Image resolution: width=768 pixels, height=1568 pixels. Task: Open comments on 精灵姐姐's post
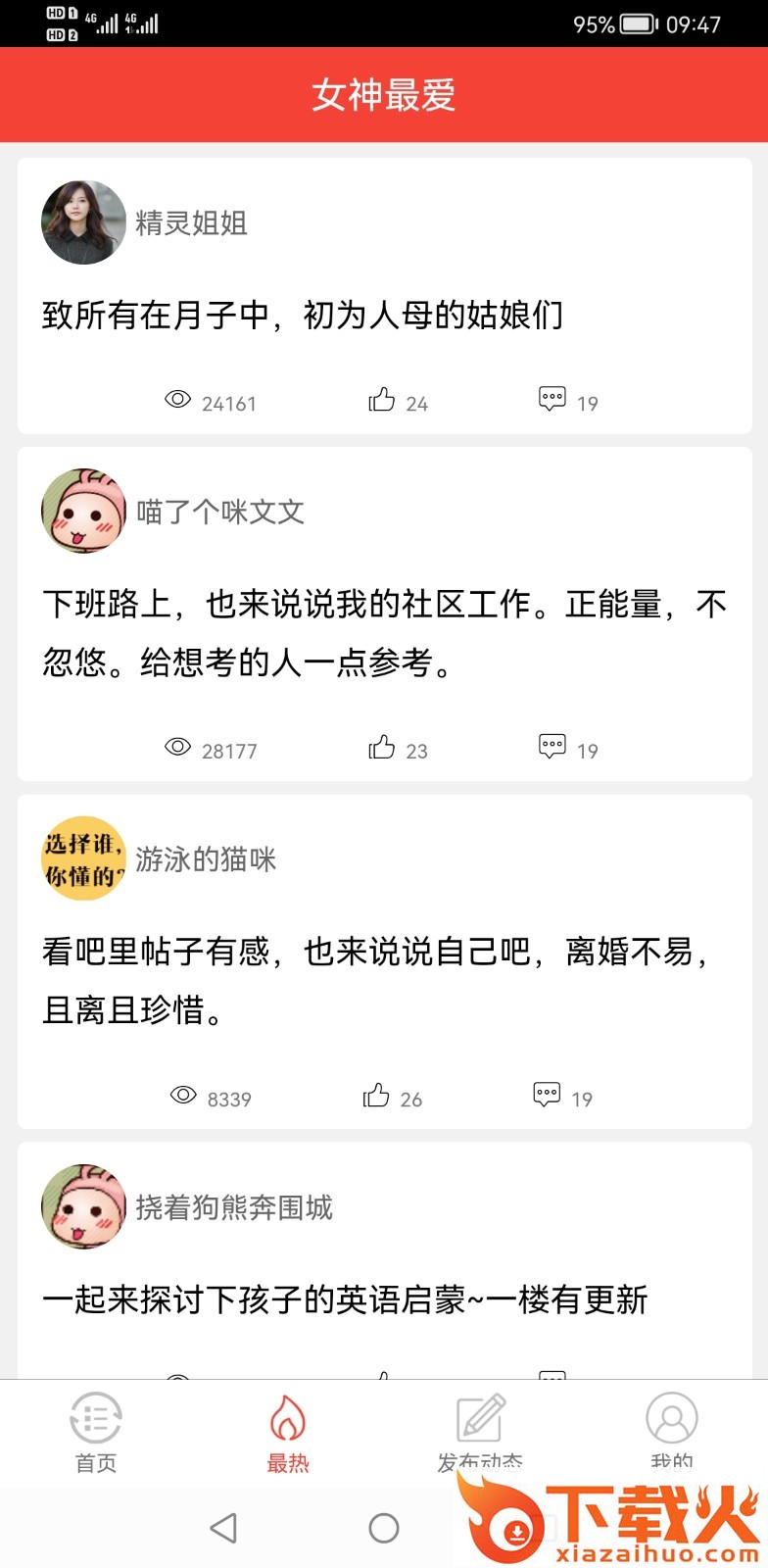[552, 399]
